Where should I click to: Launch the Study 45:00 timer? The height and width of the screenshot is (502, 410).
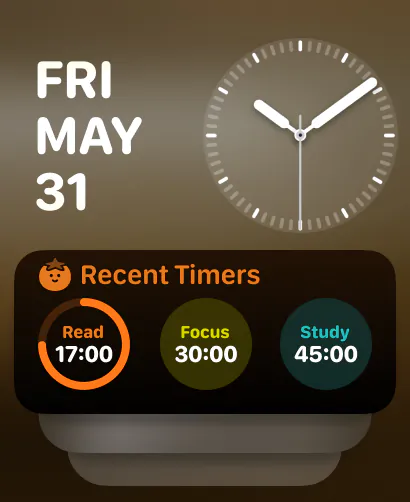(x=325, y=344)
